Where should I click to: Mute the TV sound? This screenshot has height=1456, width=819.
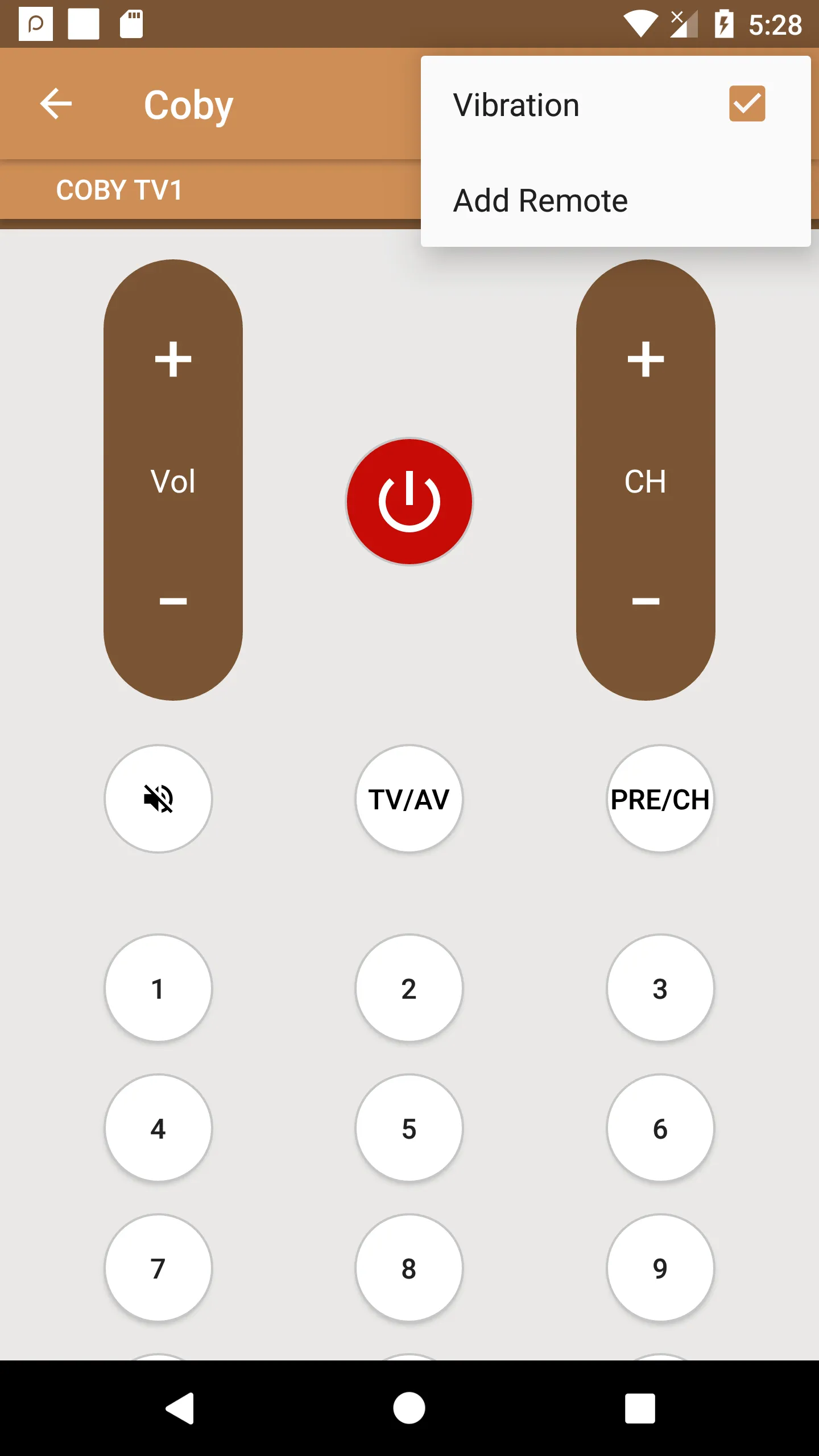click(158, 799)
